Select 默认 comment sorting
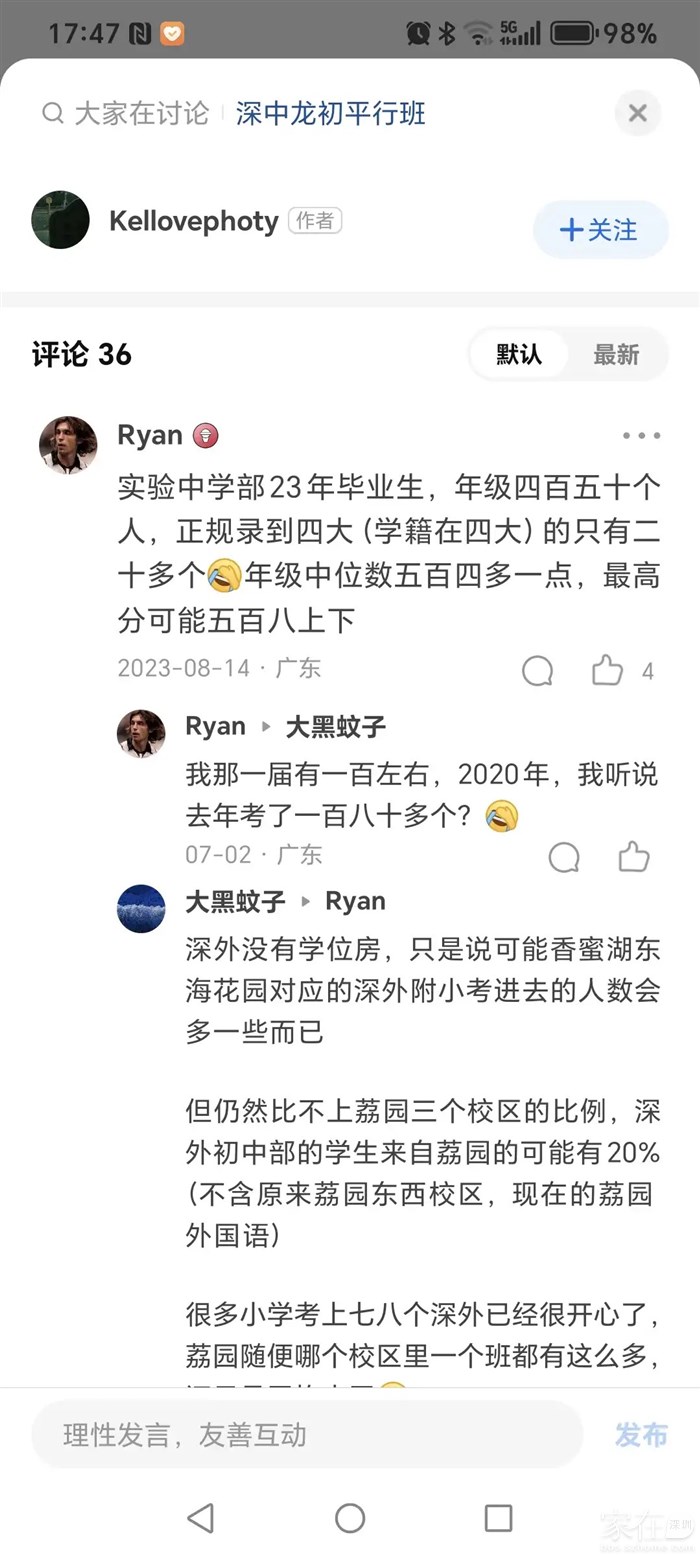The image size is (700, 1555). [519, 355]
